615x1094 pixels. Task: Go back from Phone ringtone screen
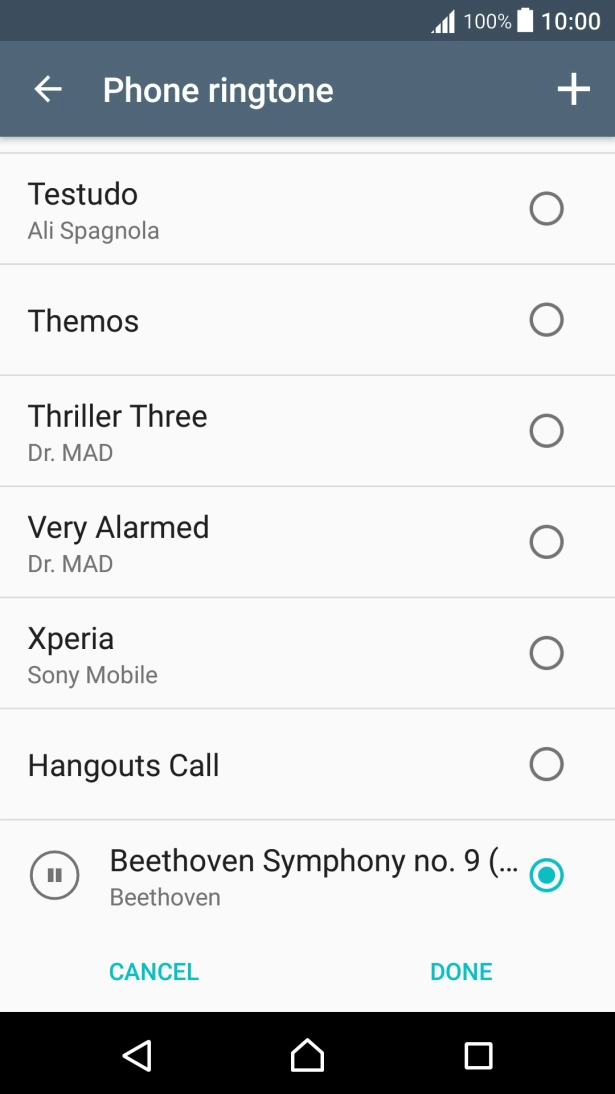48,90
